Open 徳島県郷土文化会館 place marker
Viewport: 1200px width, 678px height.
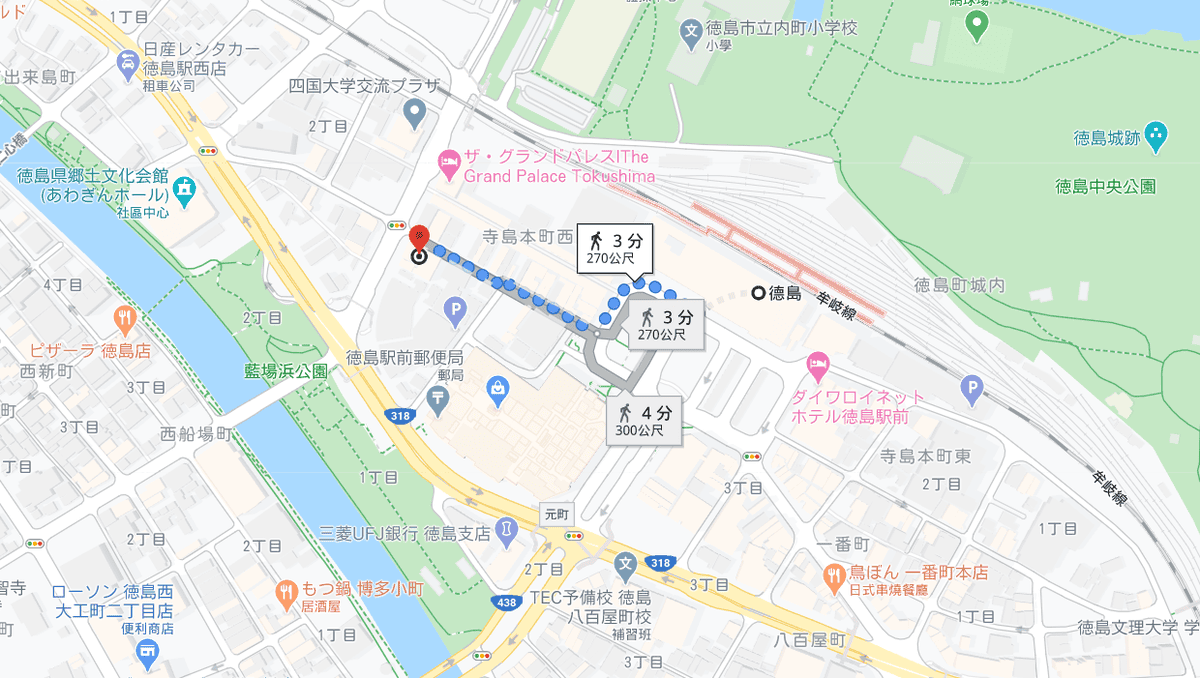[x=184, y=187]
